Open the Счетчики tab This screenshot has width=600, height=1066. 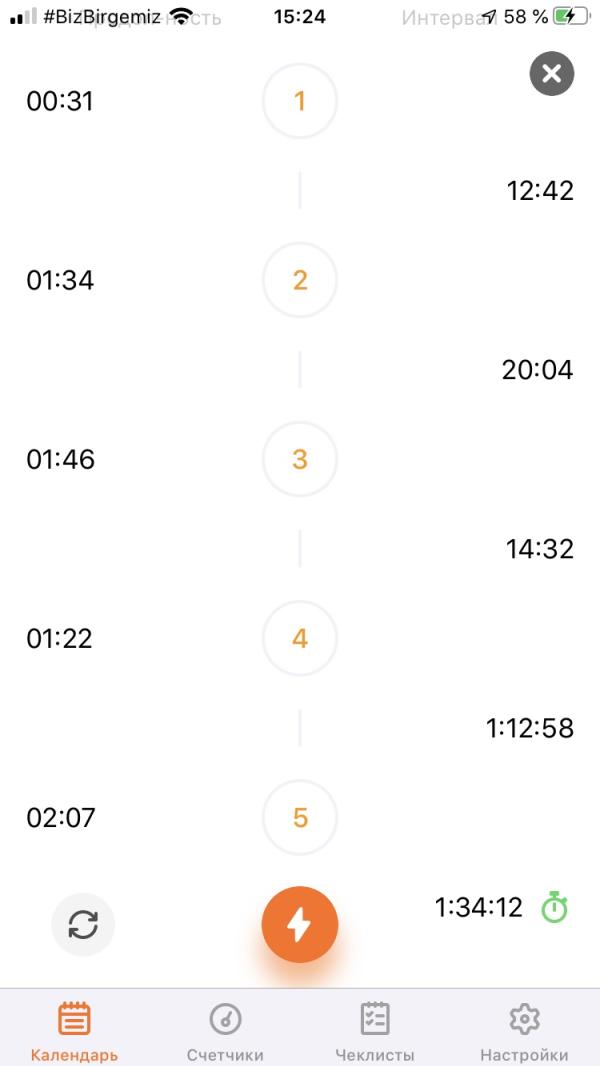pos(225,1031)
